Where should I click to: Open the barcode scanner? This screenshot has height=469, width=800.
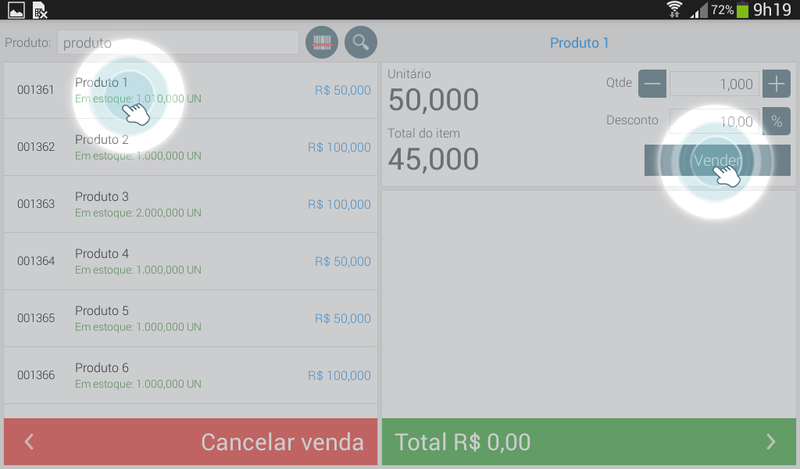coord(322,43)
